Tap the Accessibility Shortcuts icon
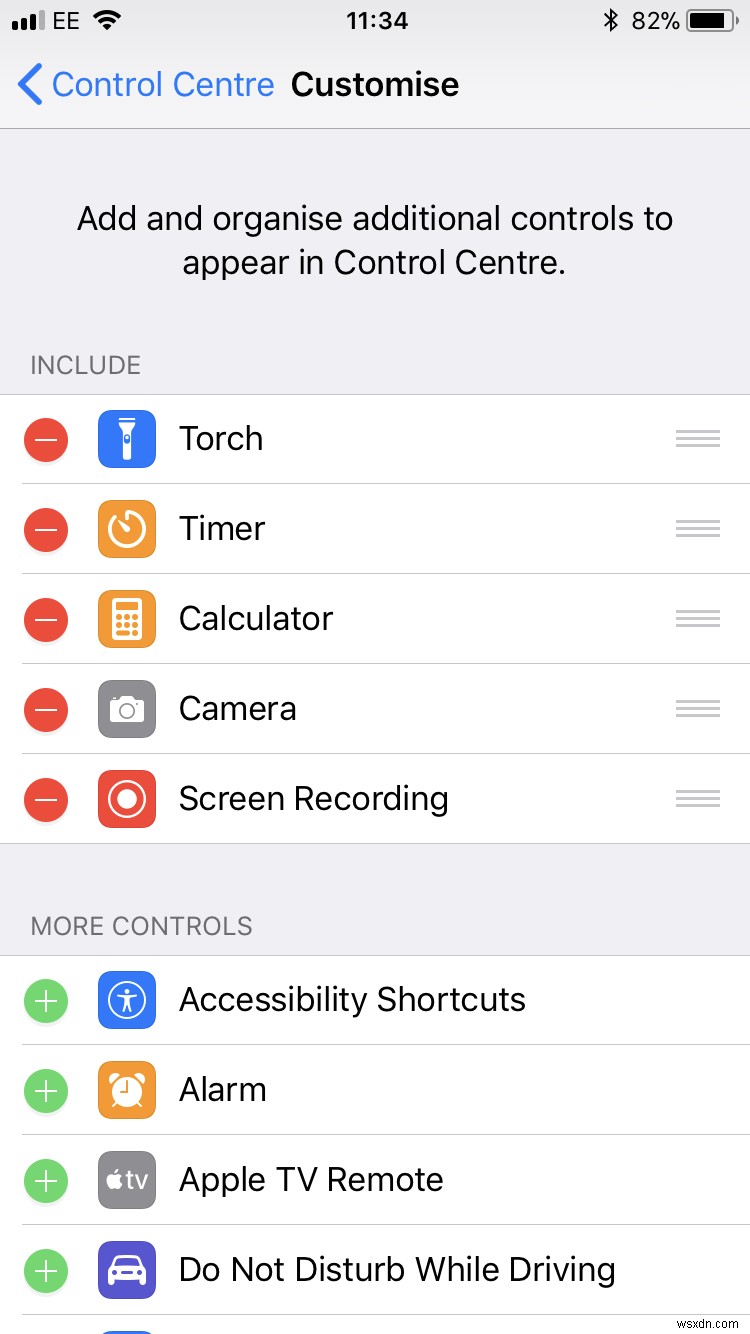 (126, 999)
